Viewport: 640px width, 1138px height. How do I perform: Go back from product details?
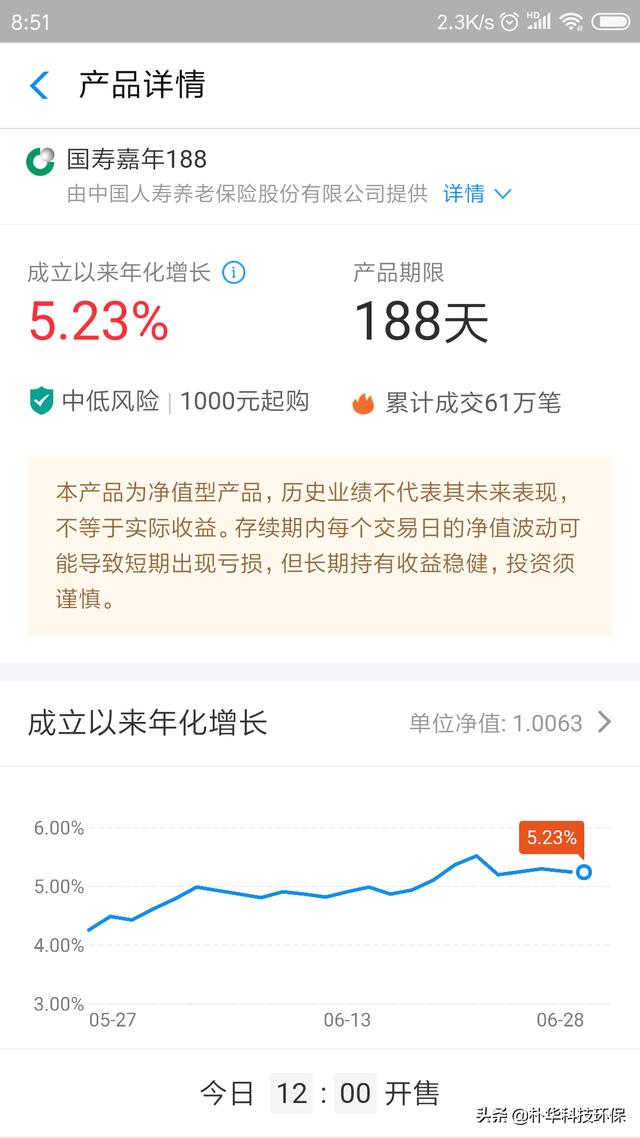pyautogui.click(x=39, y=85)
